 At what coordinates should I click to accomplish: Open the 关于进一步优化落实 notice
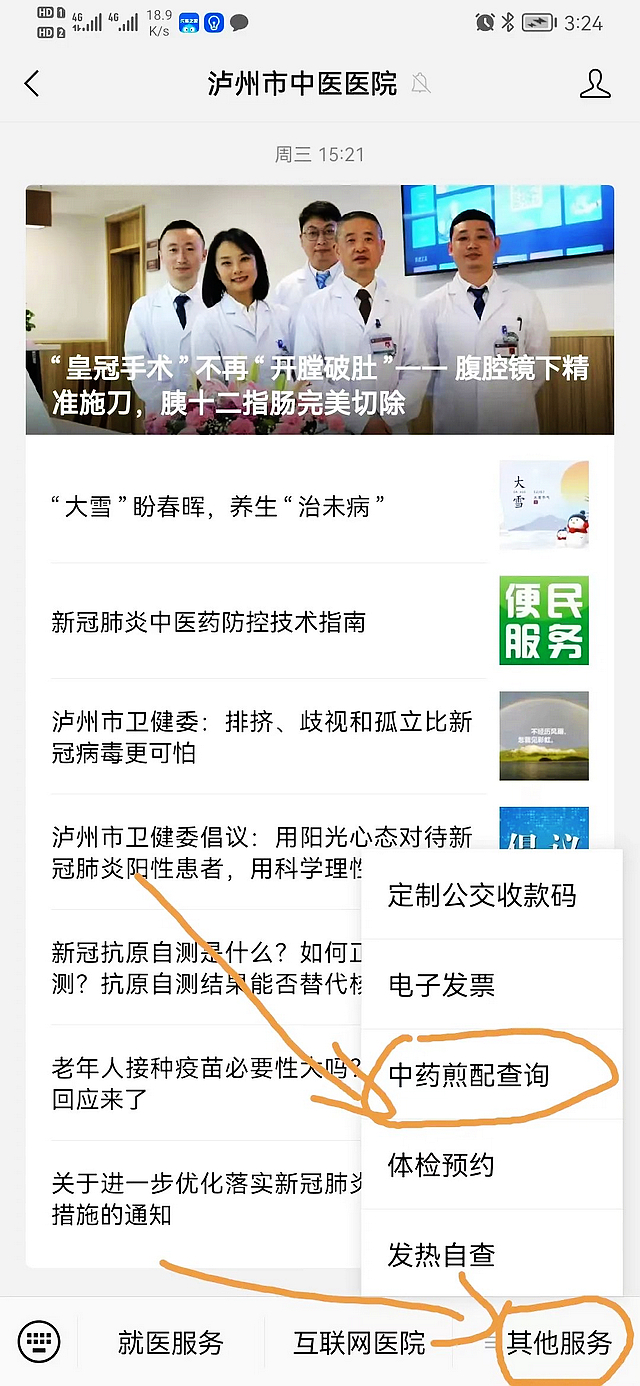click(x=200, y=1199)
